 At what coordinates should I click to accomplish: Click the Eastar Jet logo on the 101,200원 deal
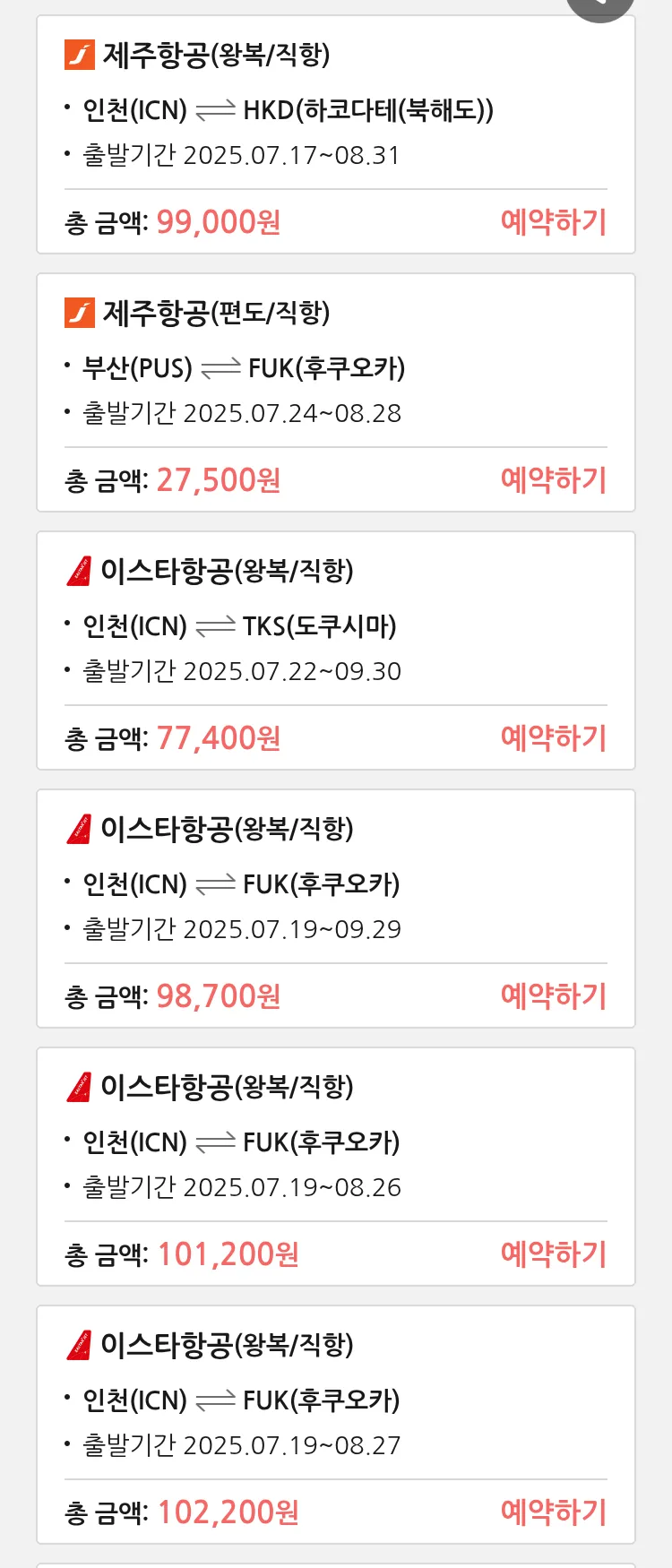80,1086
